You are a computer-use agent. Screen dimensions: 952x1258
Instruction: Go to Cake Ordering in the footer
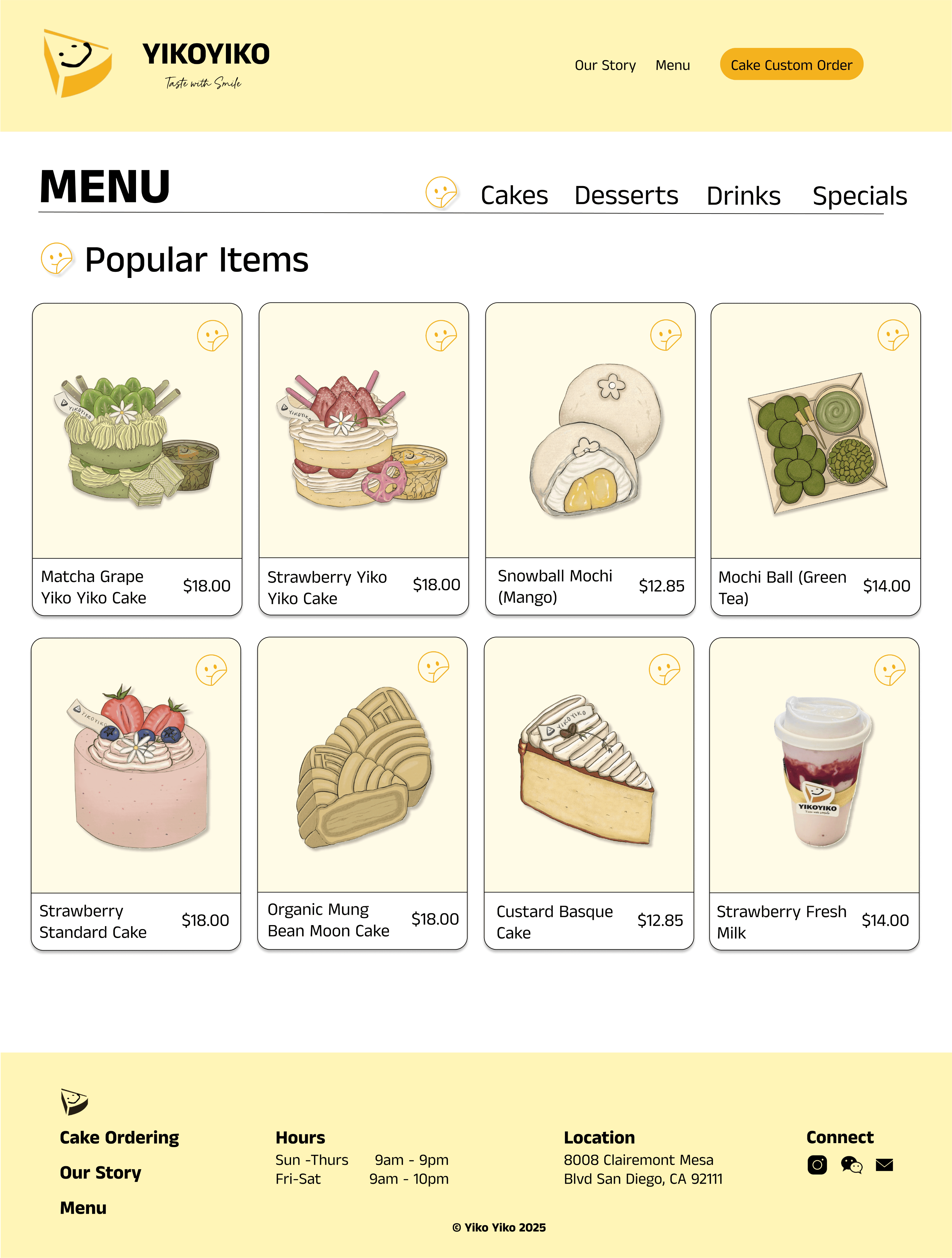(x=119, y=1137)
